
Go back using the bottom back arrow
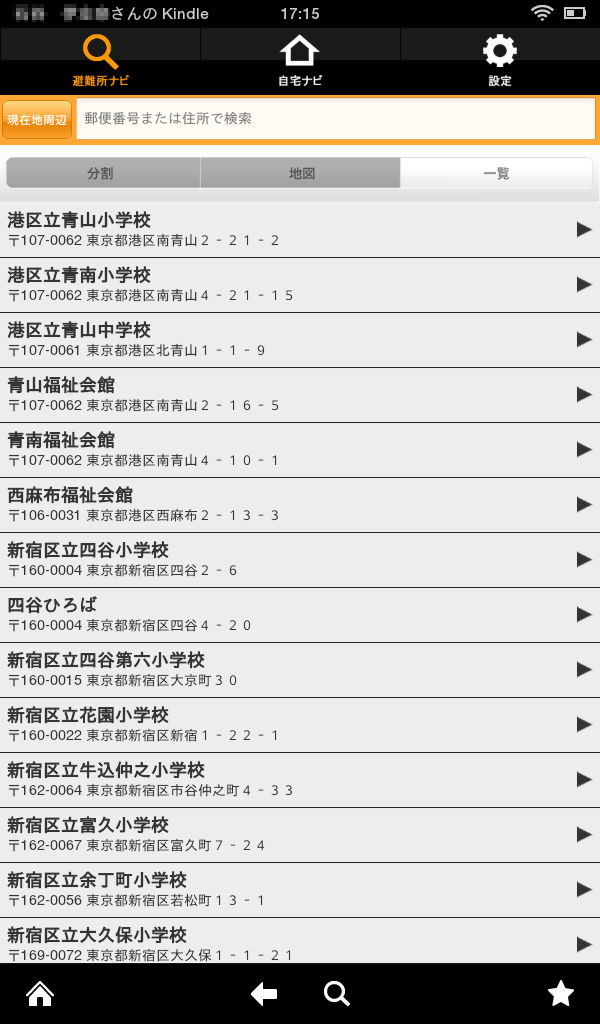(x=264, y=993)
